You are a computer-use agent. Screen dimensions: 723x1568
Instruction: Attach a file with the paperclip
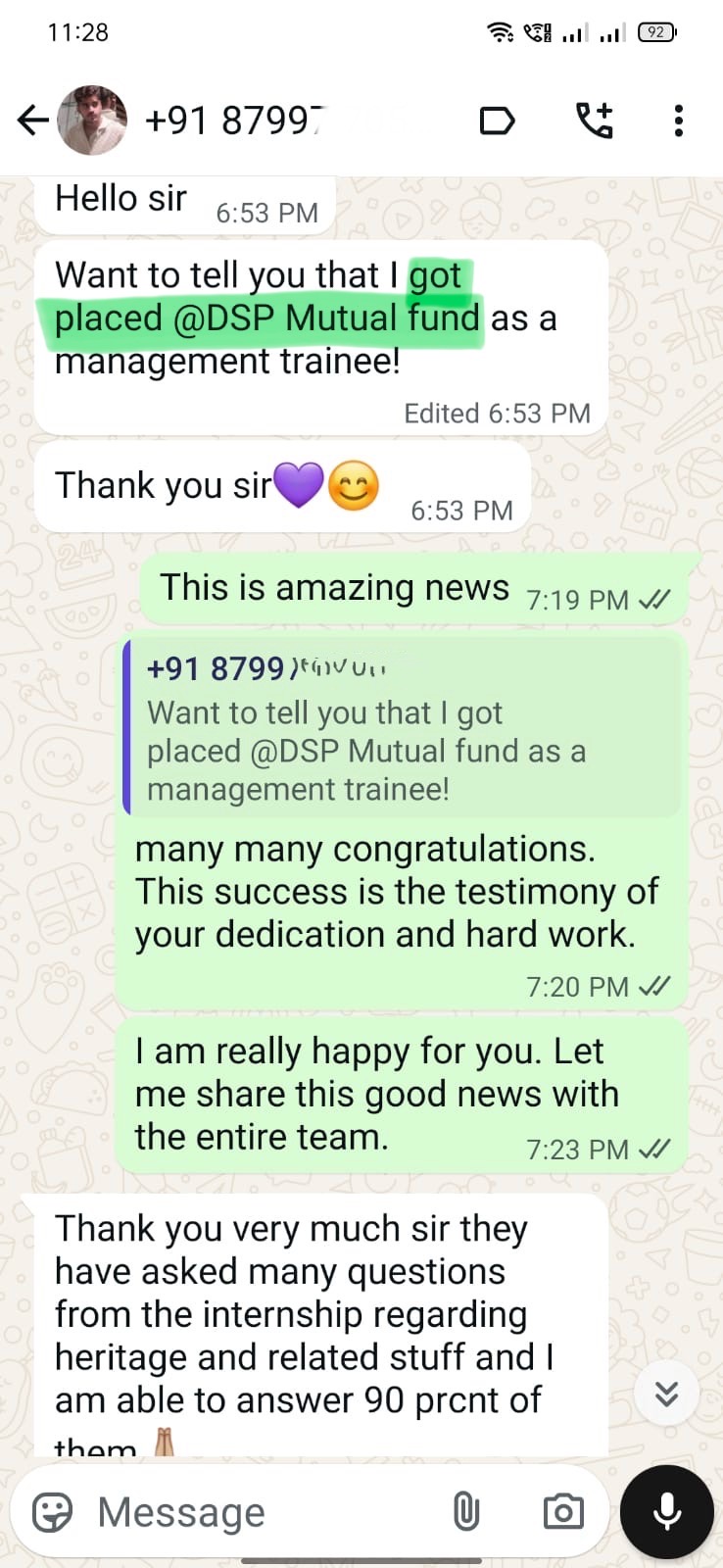click(466, 1512)
